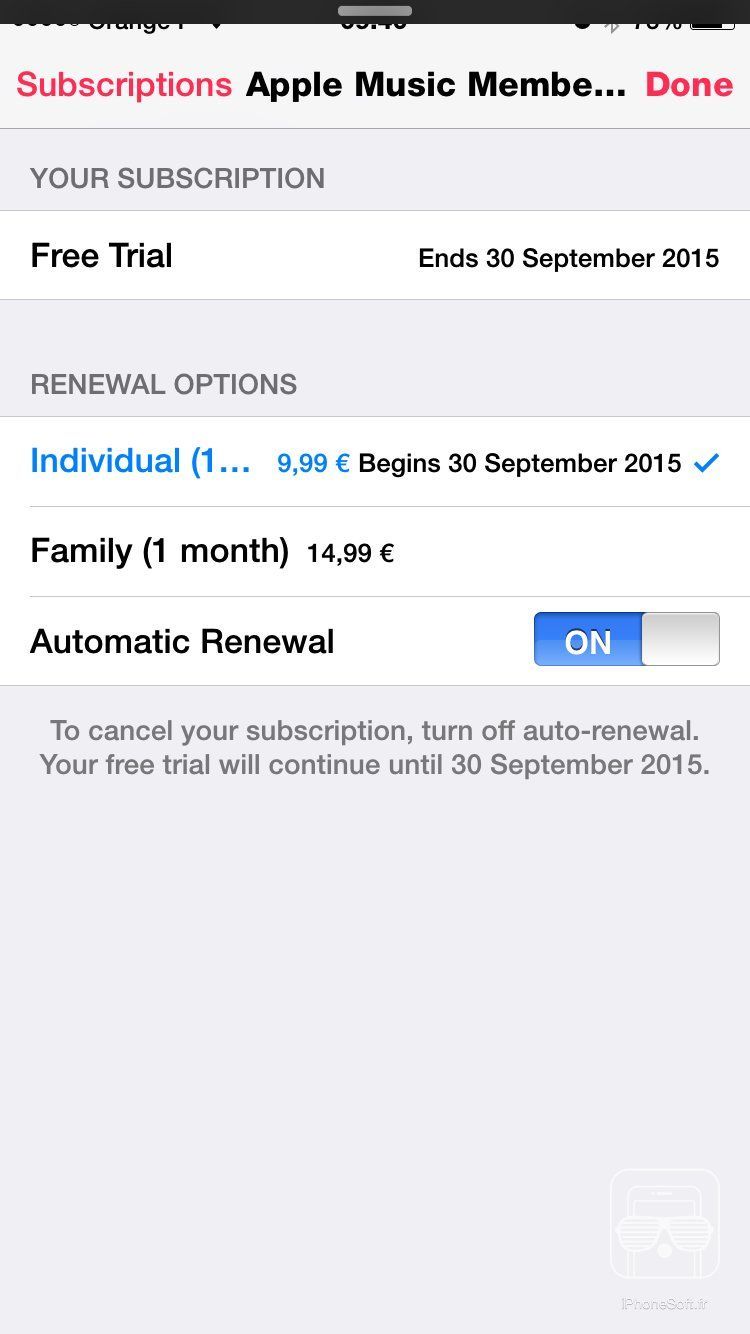750x1334 pixels.
Task: Turn off Automatic Renewal
Action: [x=626, y=640]
